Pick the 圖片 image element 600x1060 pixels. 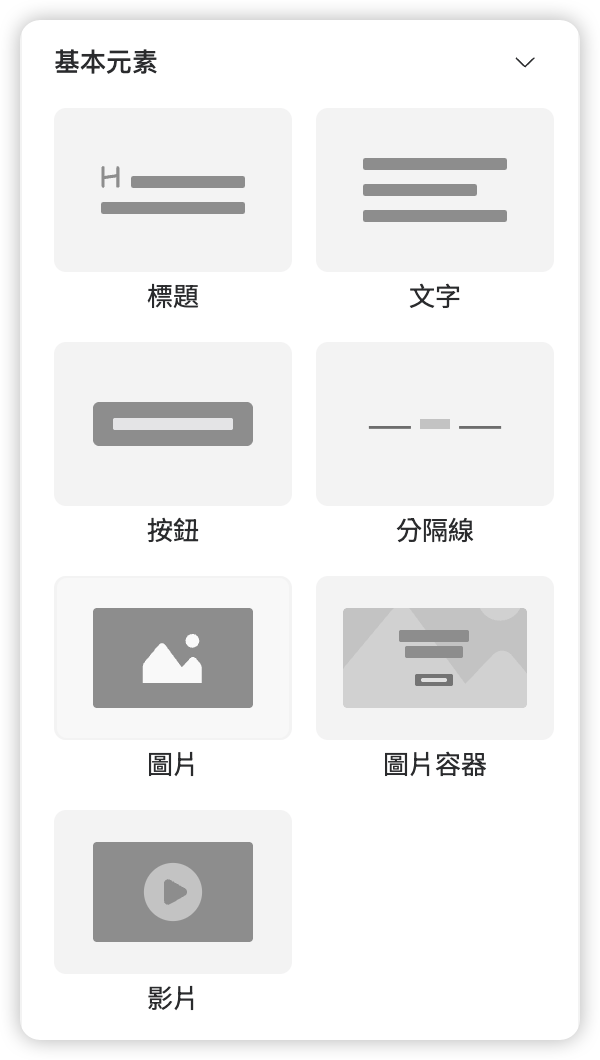[173, 658]
